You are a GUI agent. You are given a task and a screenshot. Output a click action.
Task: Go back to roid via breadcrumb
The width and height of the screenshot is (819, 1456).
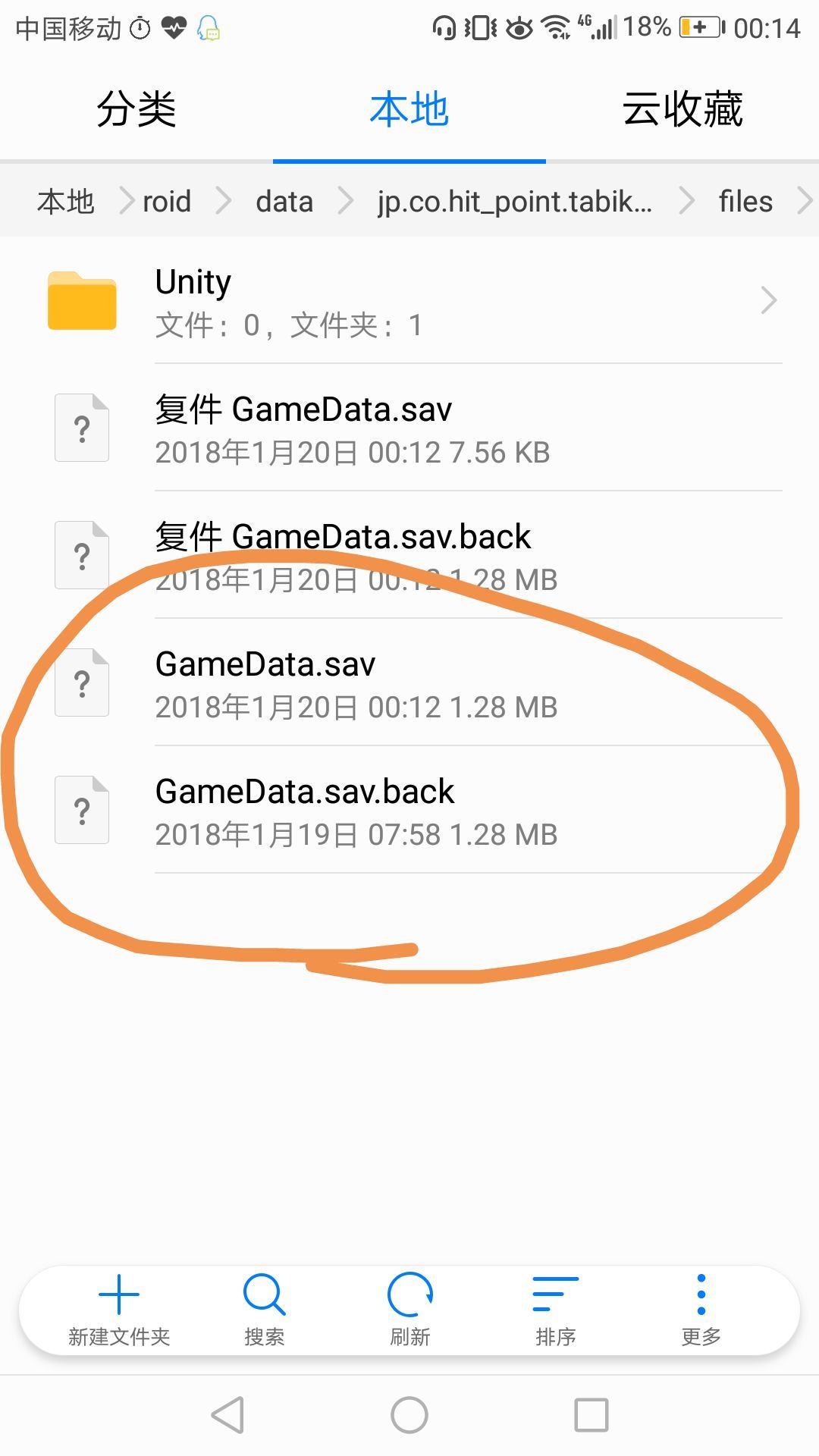coord(165,201)
